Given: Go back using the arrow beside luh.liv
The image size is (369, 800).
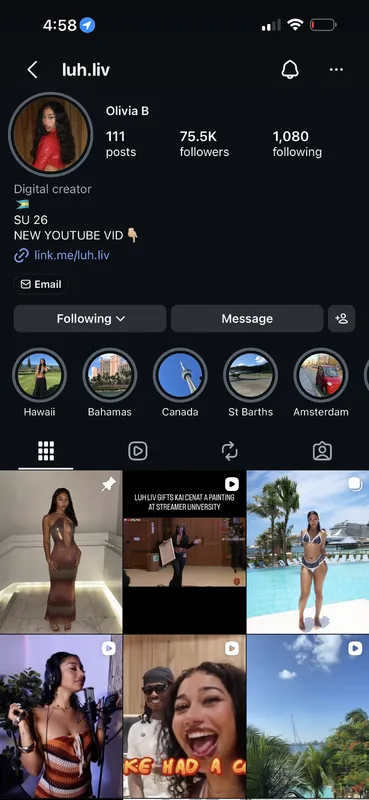Looking at the screenshot, I should (x=33, y=70).
